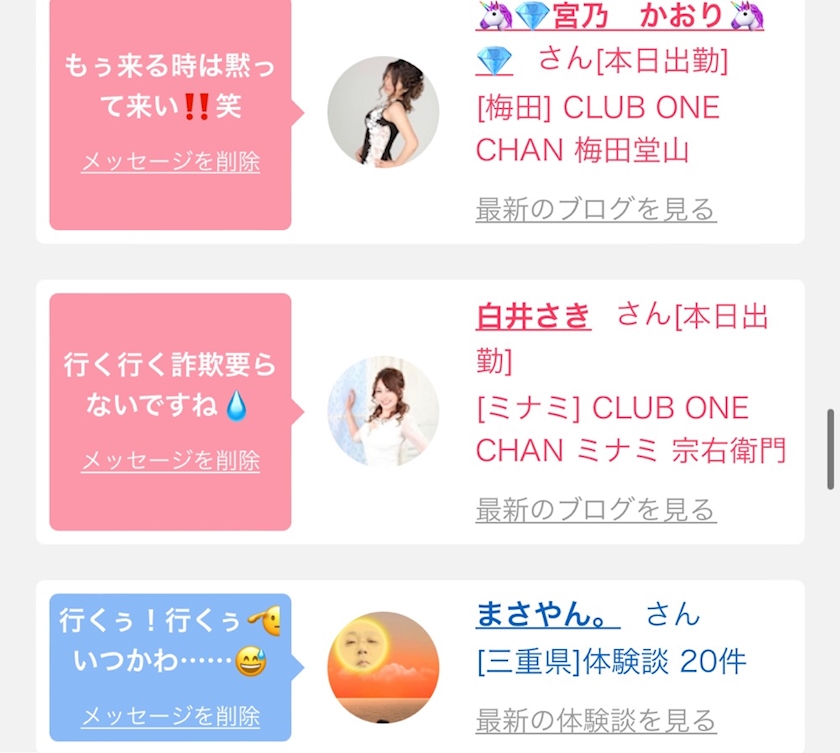
Task: Delete the 行くぅ！行くぅ message
Action: 170,716
